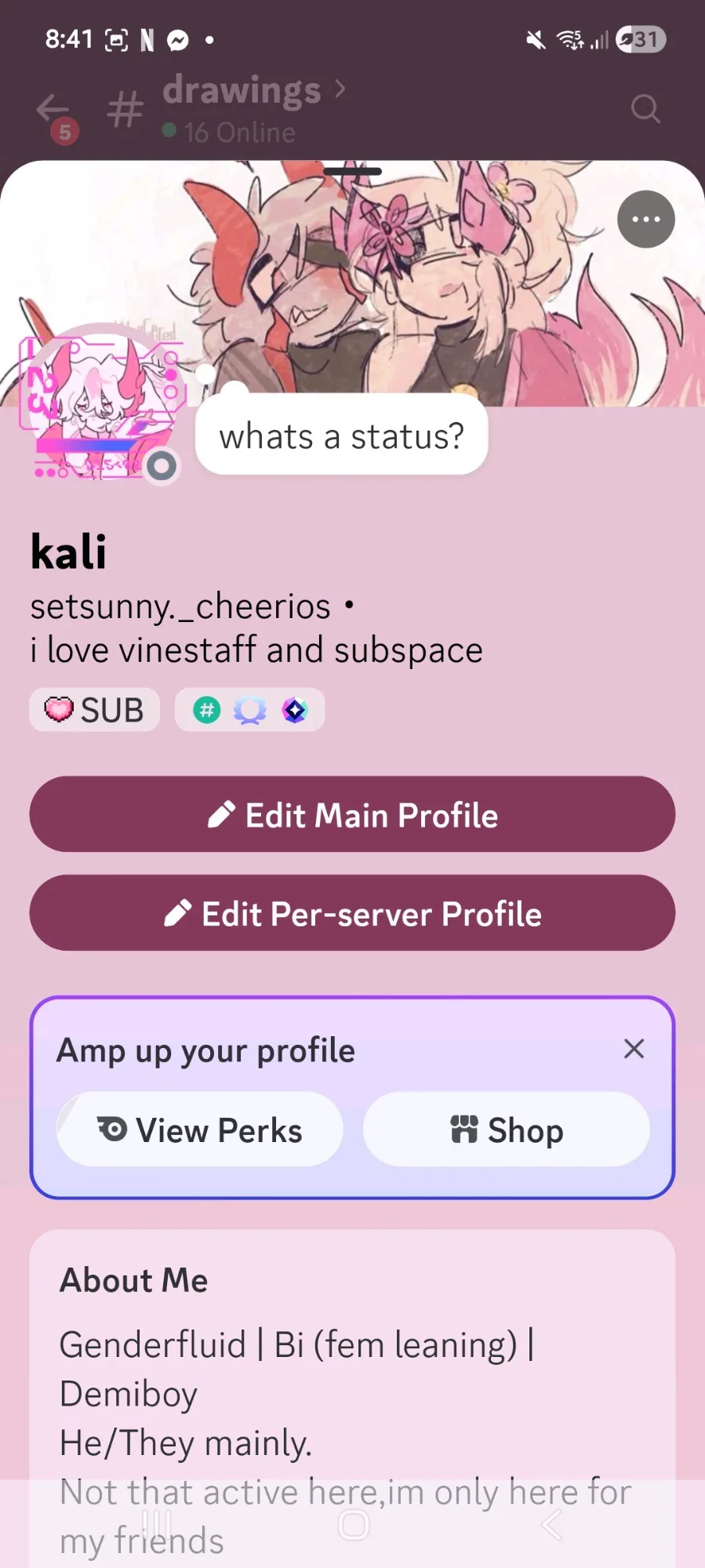Tap the Edit Main Profile button

pyautogui.click(x=352, y=815)
